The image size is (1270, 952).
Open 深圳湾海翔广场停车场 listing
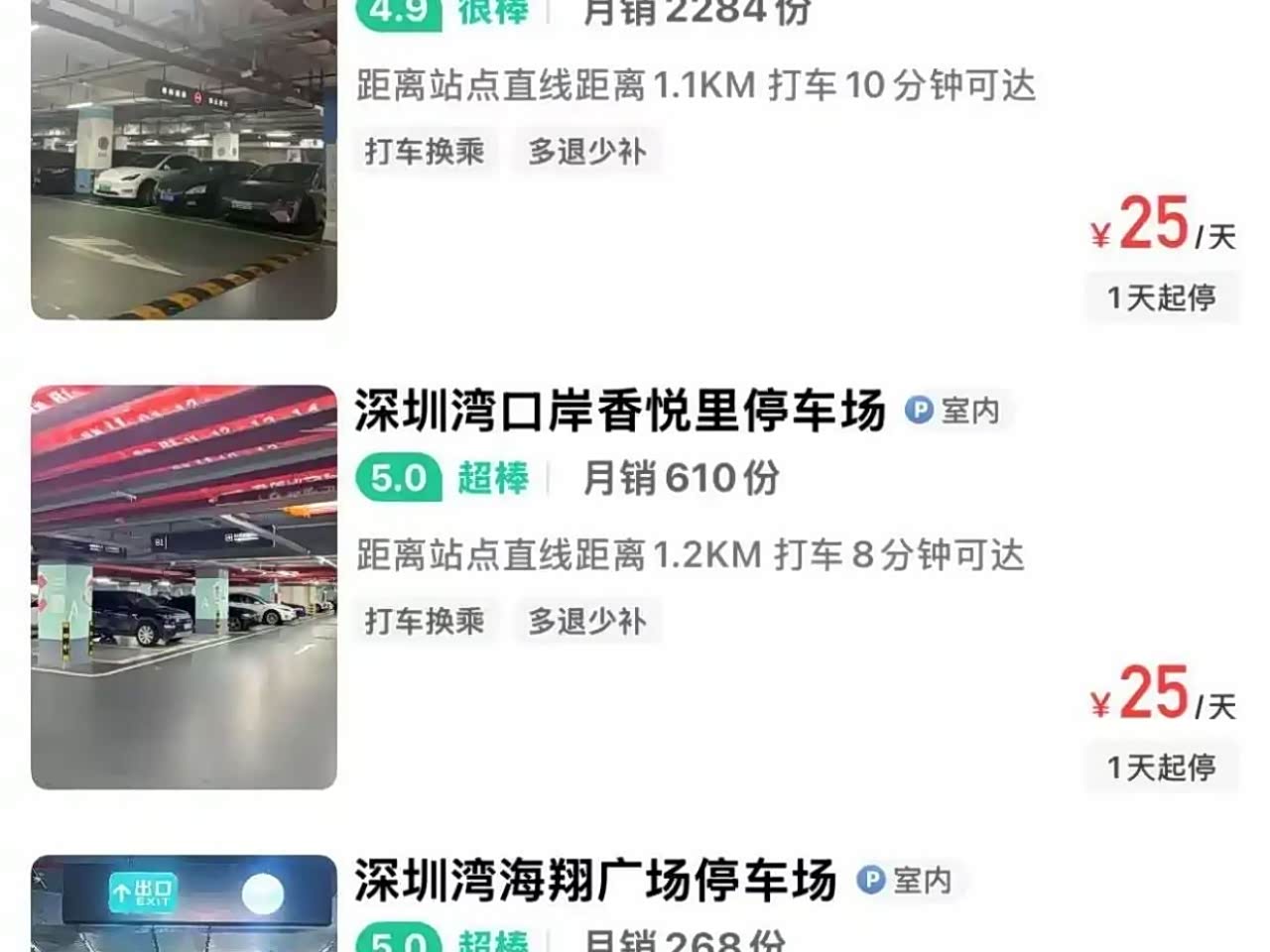[594, 881]
